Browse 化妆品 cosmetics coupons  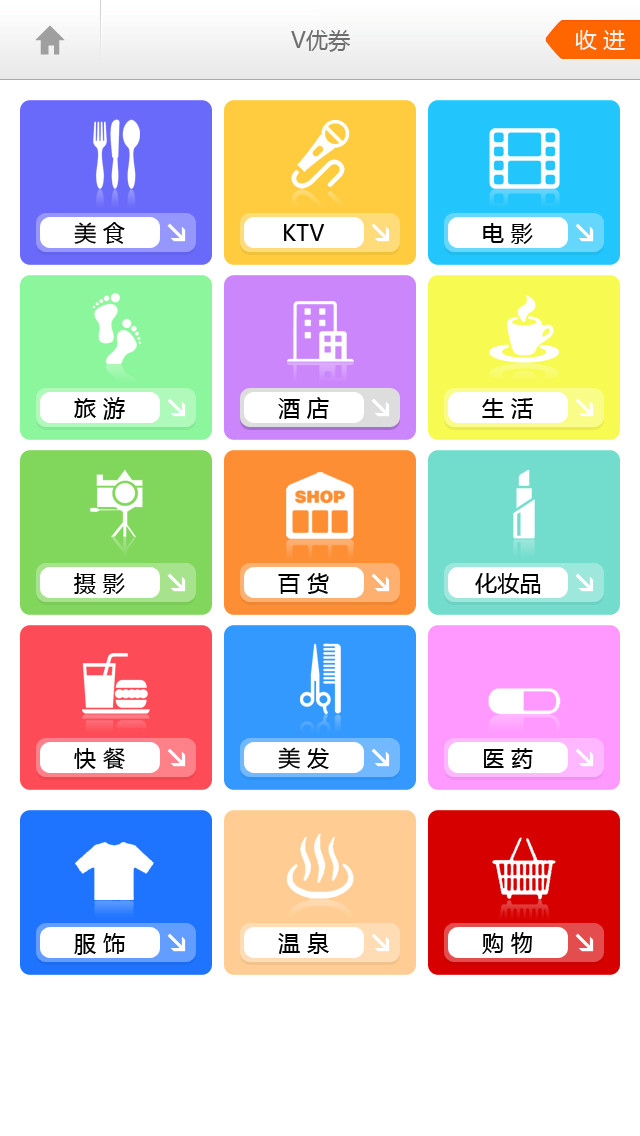pyautogui.click(x=524, y=532)
